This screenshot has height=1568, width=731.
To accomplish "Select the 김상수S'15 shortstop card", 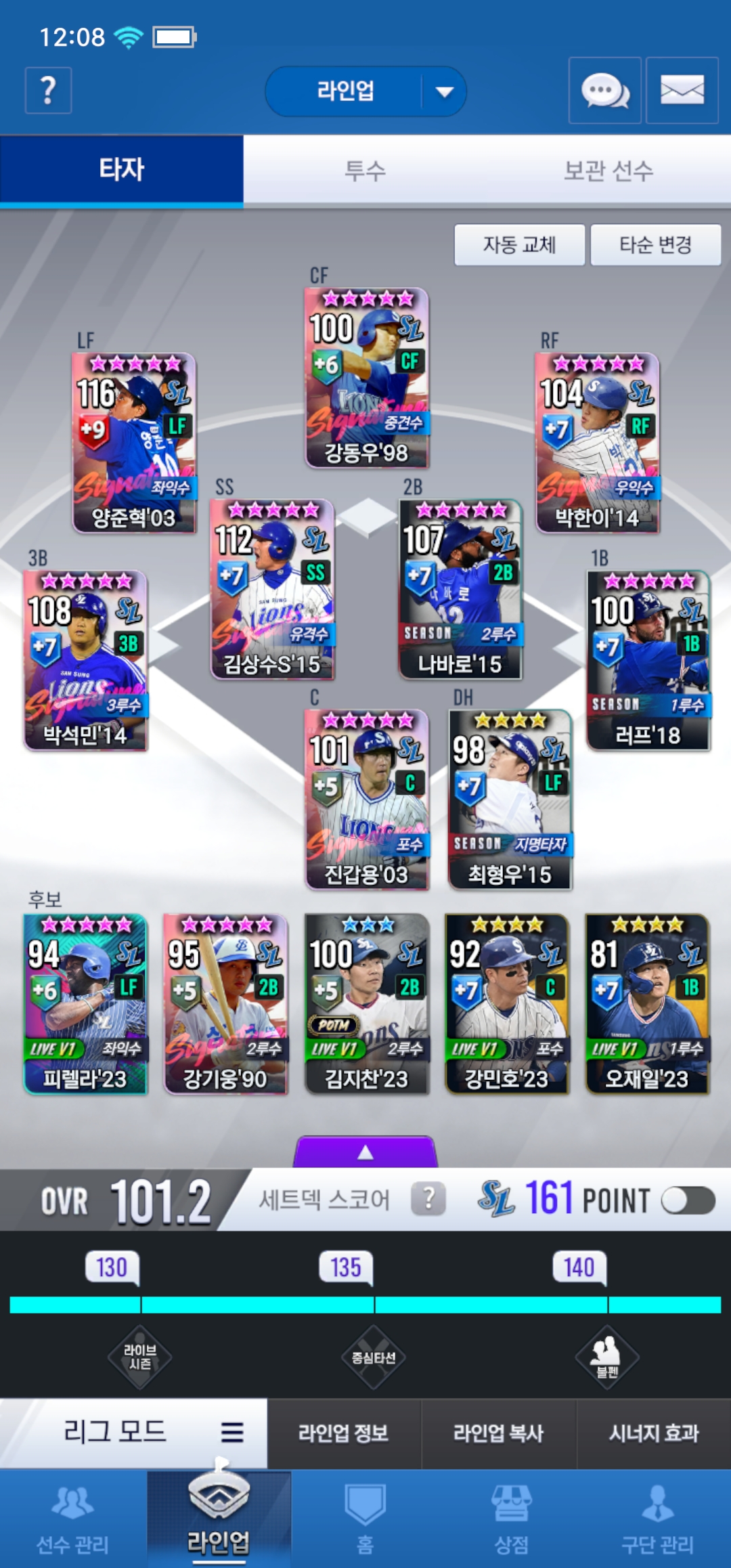I will (x=272, y=589).
